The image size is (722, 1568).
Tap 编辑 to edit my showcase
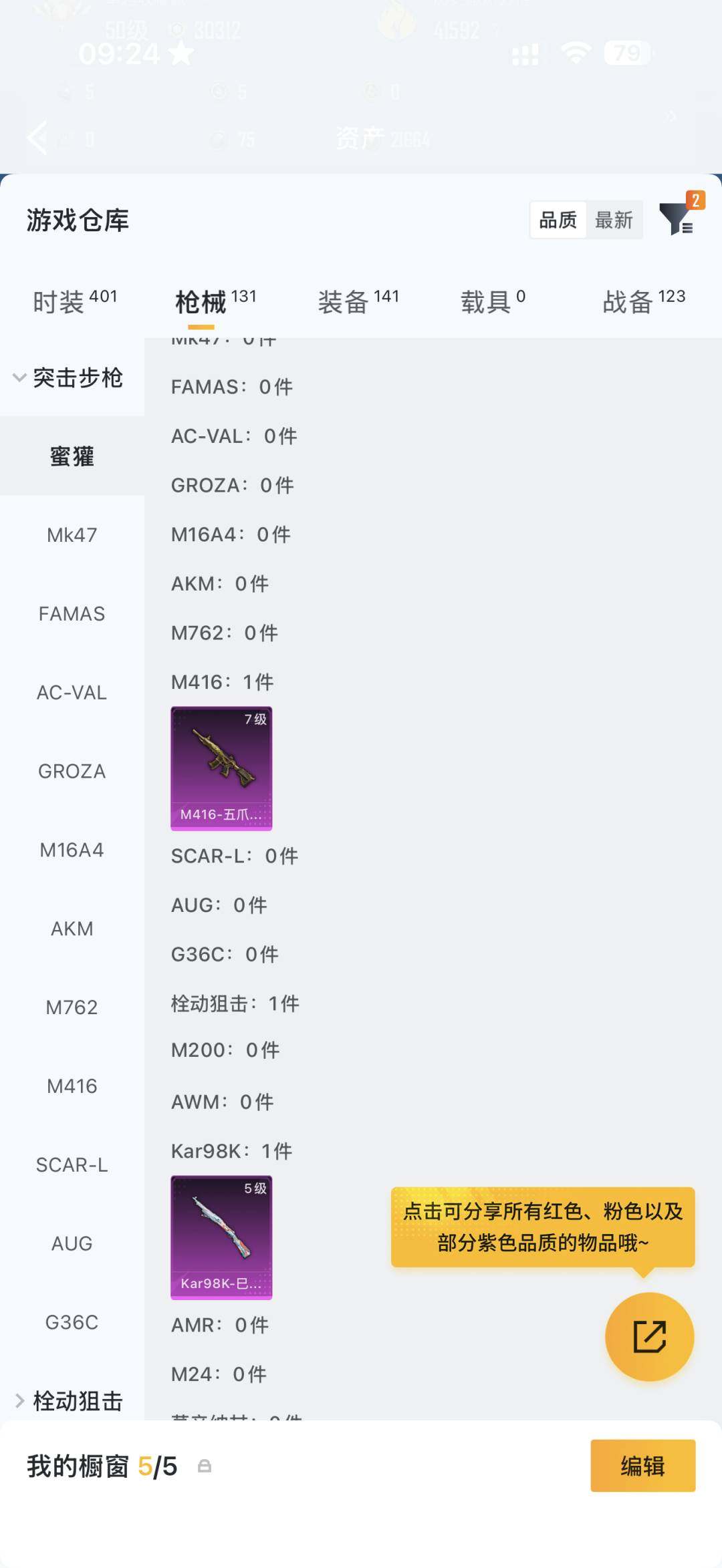642,1466
